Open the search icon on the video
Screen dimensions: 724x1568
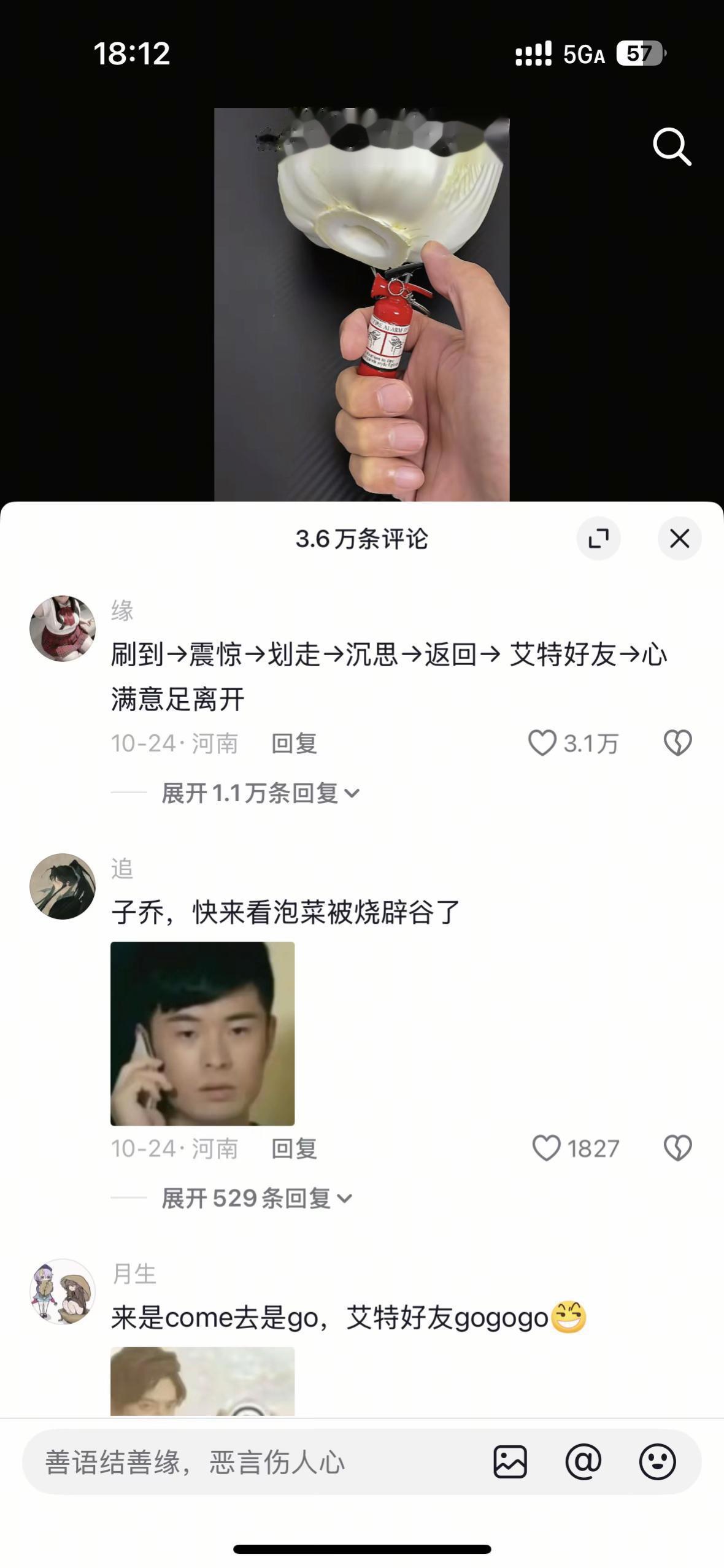672,146
